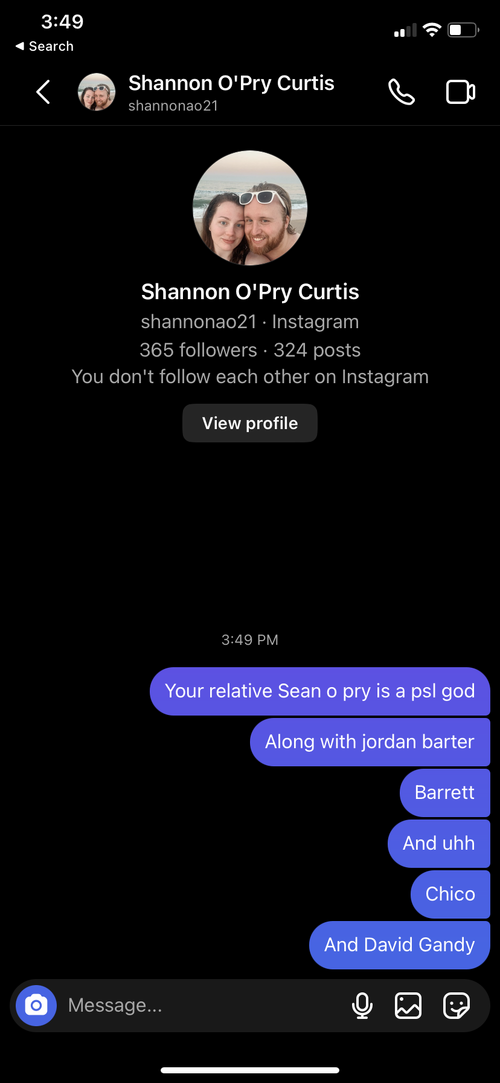Focus the Message text field
500x1083 pixels.
point(202,1005)
